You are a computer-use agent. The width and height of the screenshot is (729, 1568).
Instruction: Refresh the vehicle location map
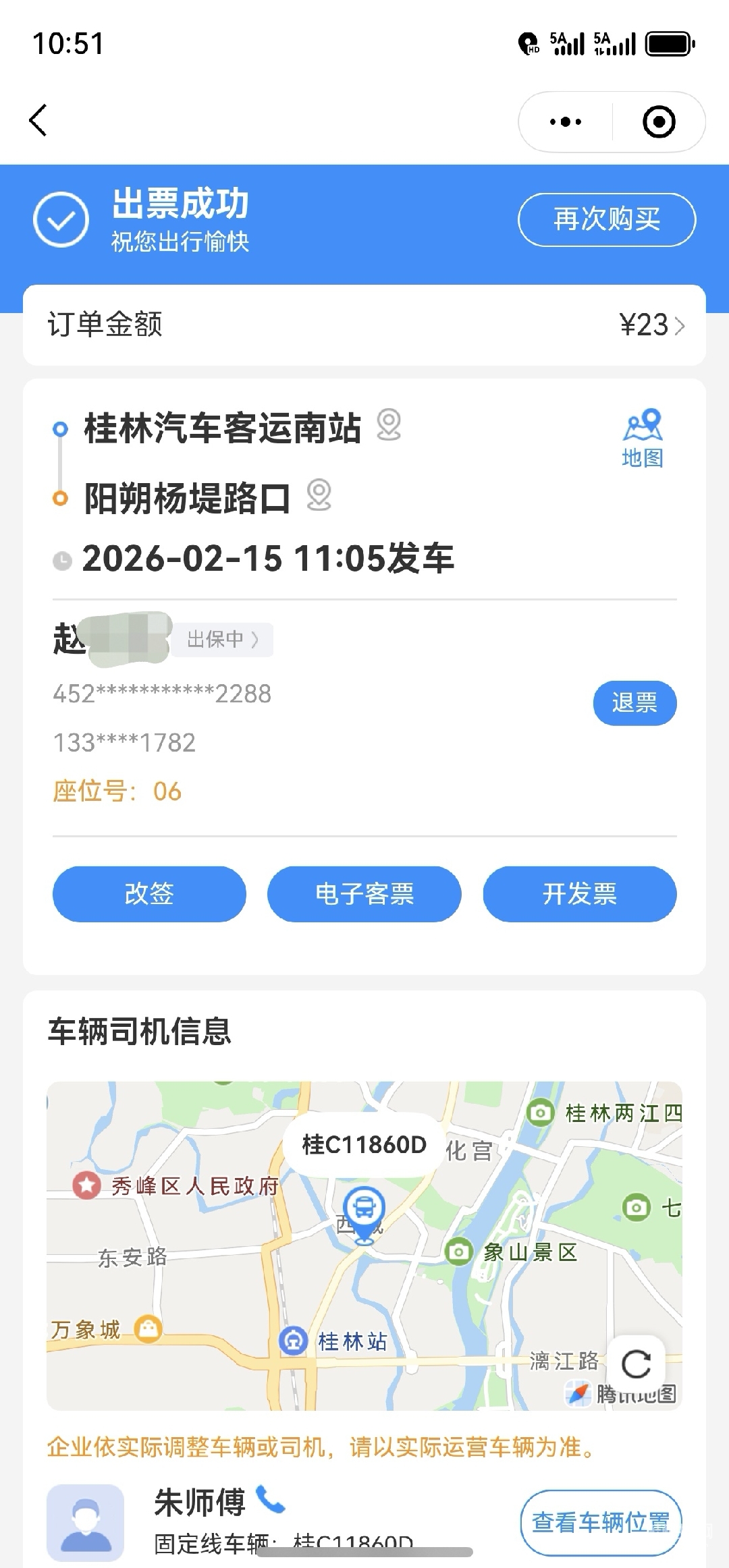[636, 1364]
